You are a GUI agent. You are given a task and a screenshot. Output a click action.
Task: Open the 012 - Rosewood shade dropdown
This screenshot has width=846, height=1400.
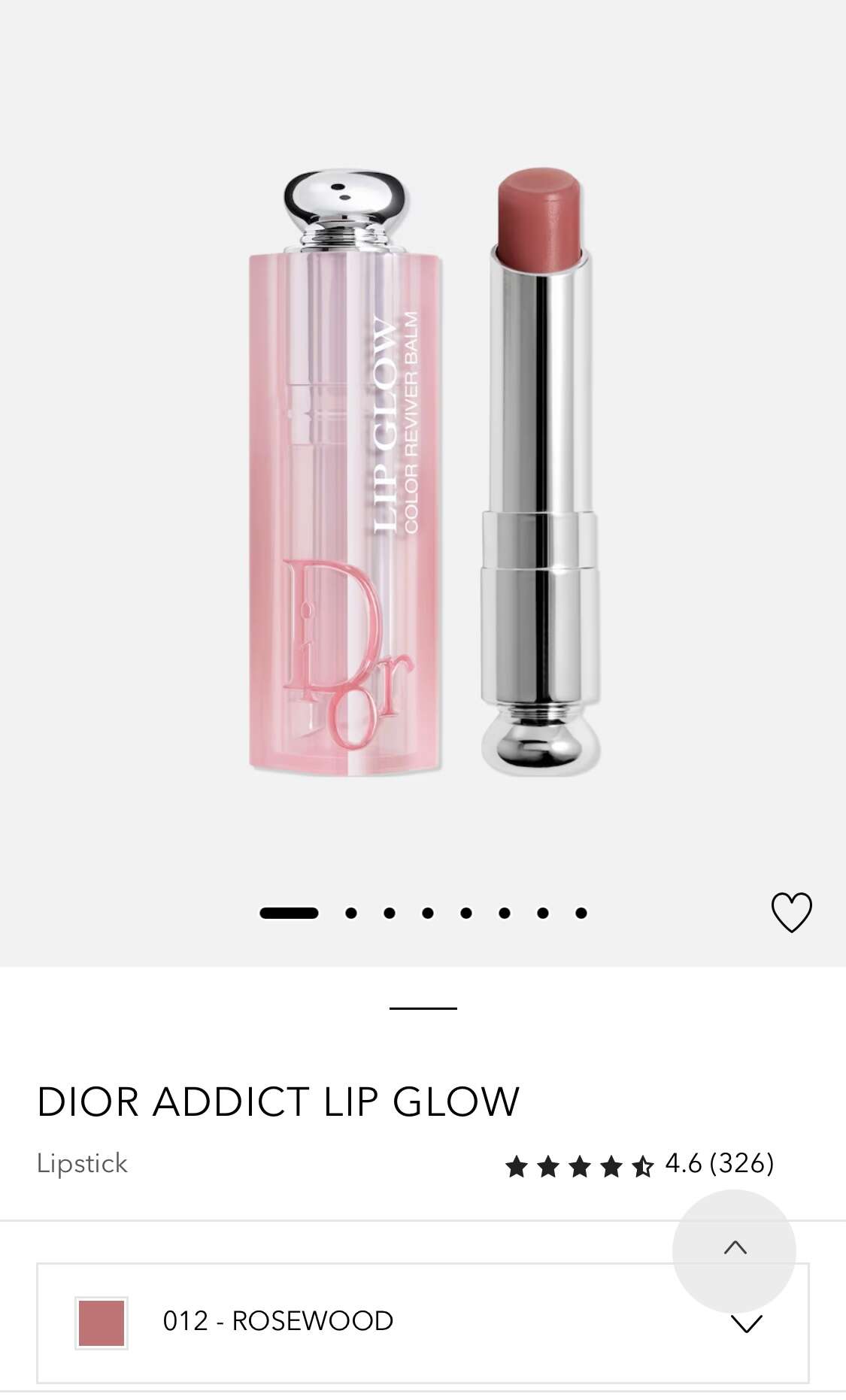[423, 1323]
